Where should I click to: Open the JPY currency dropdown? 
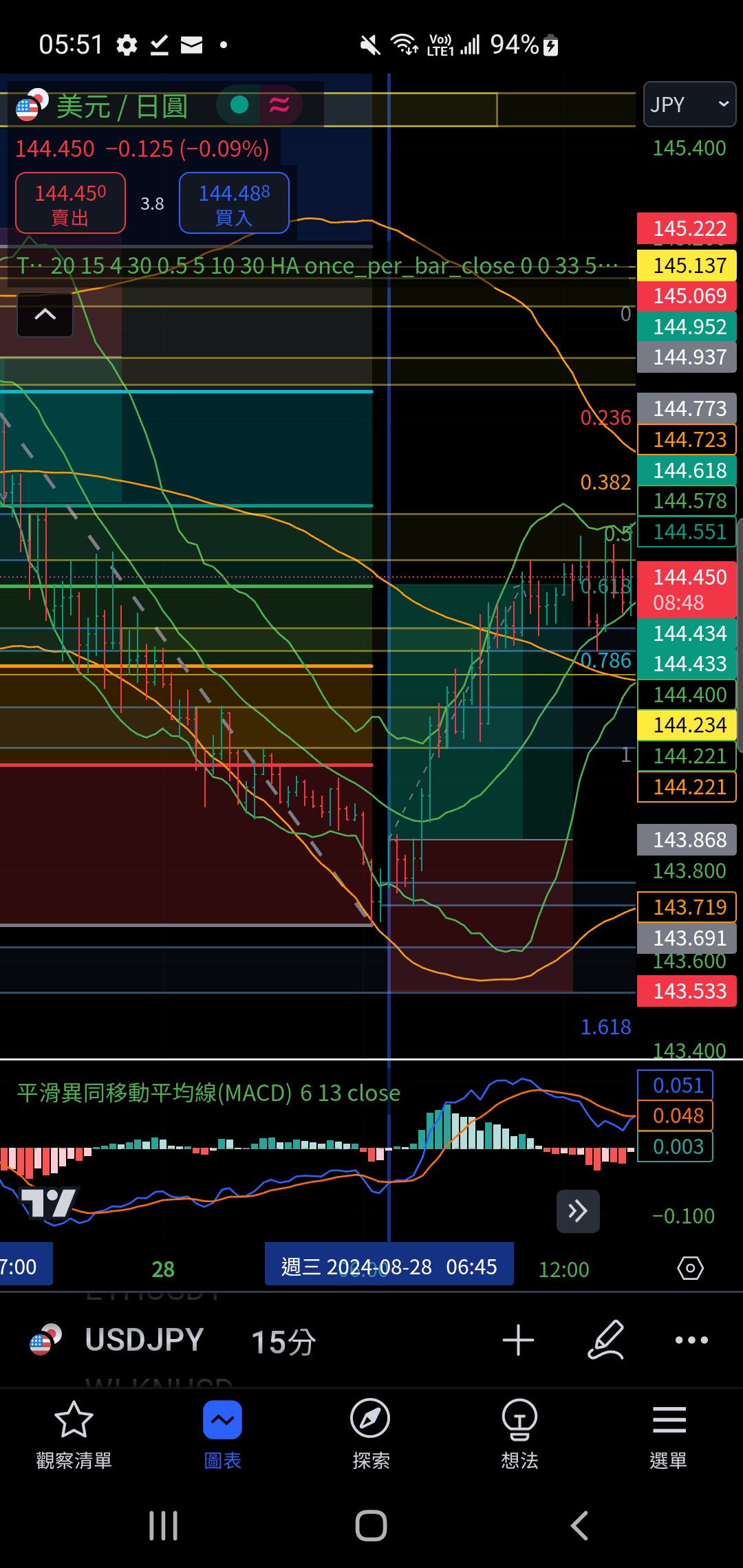pyautogui.click(x=689, y=105)
